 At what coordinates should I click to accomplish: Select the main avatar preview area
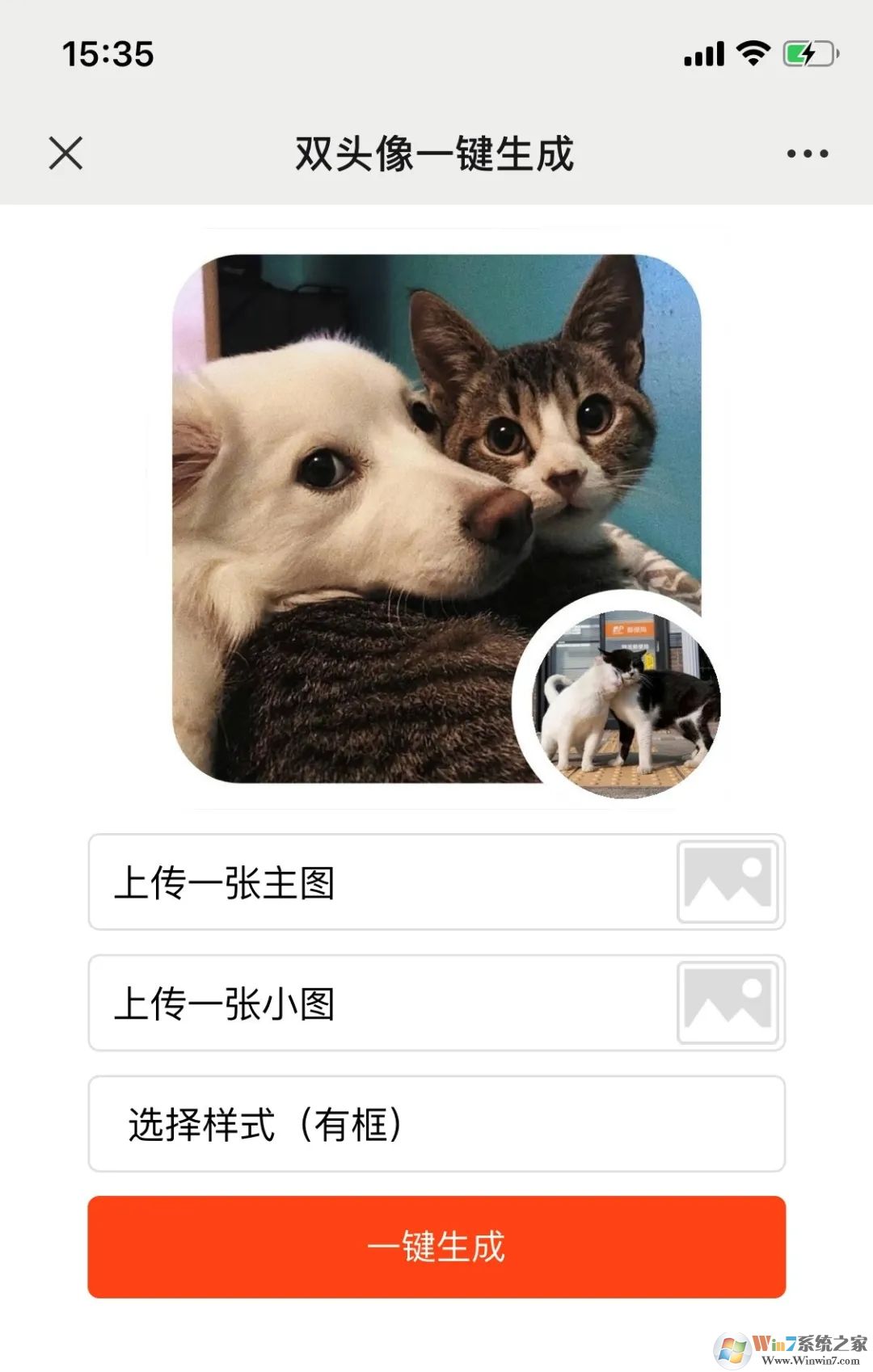tap(436, 525)
